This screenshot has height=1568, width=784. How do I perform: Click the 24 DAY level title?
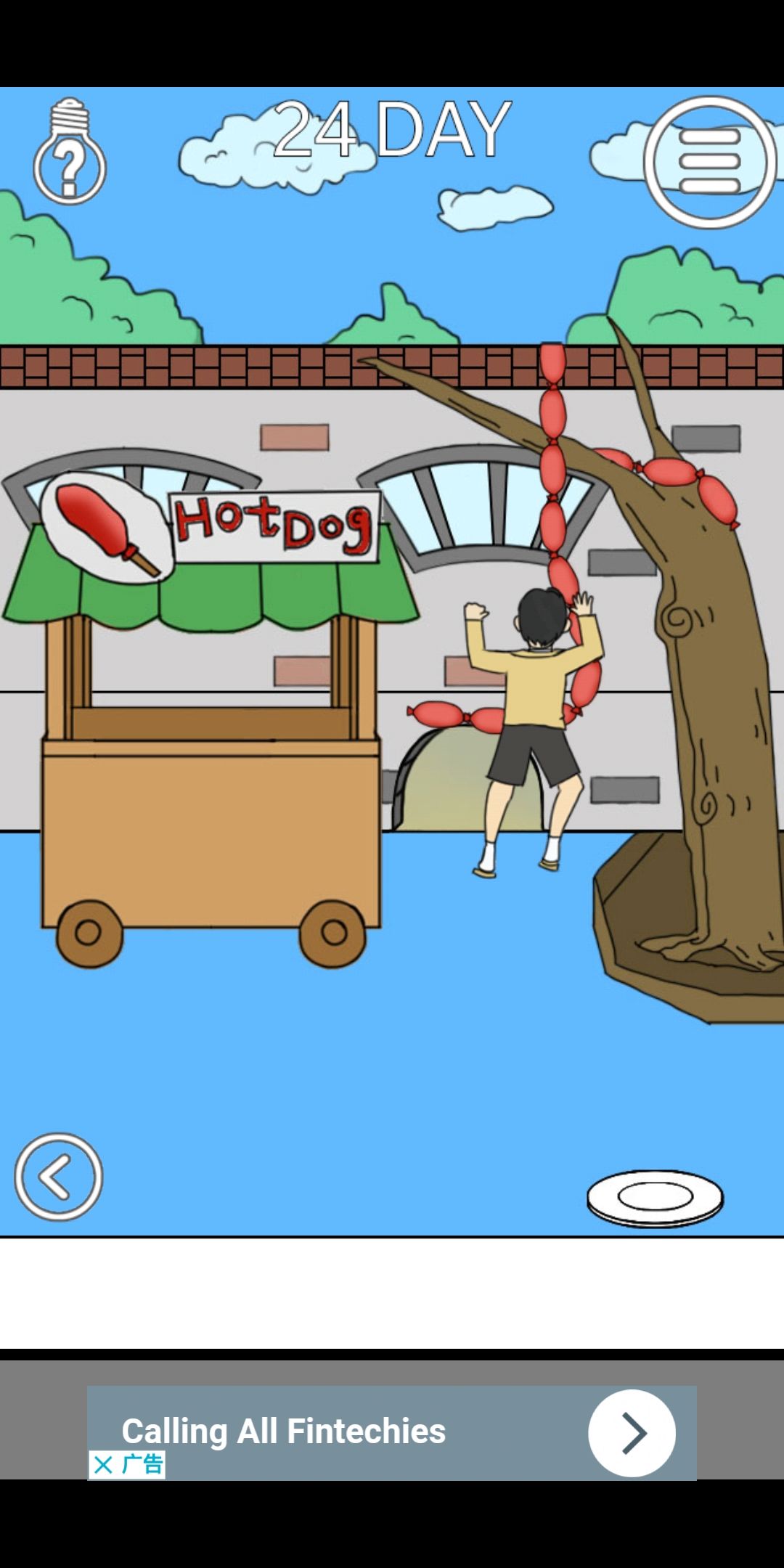tap(390, 131)
